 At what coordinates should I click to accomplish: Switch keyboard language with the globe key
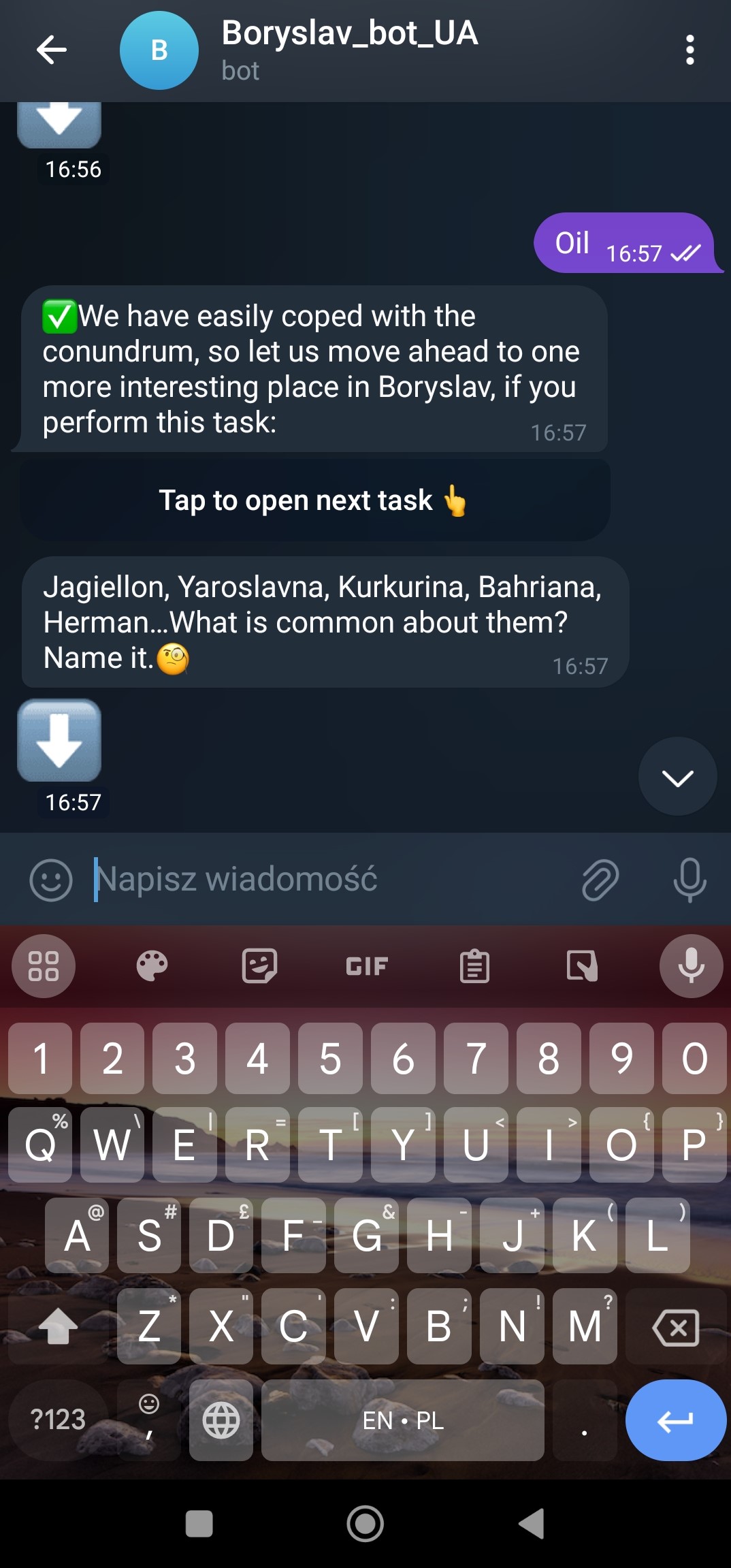[221, 1421]
